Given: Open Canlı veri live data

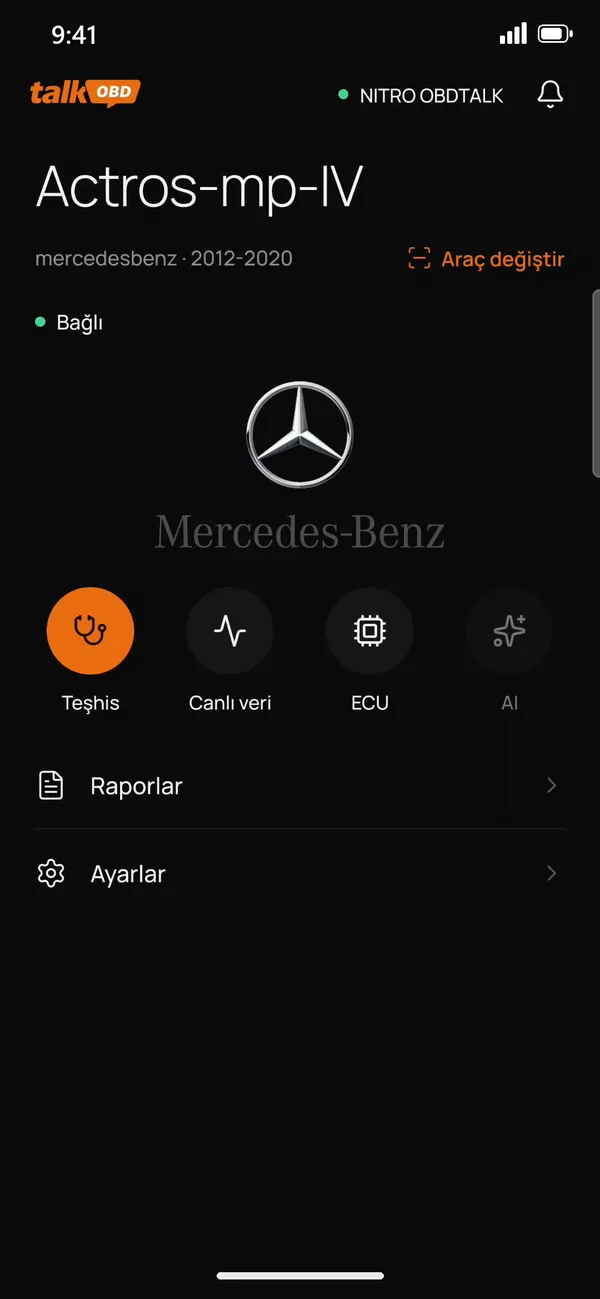Looking at the screenshot, I should pos(230,631).
